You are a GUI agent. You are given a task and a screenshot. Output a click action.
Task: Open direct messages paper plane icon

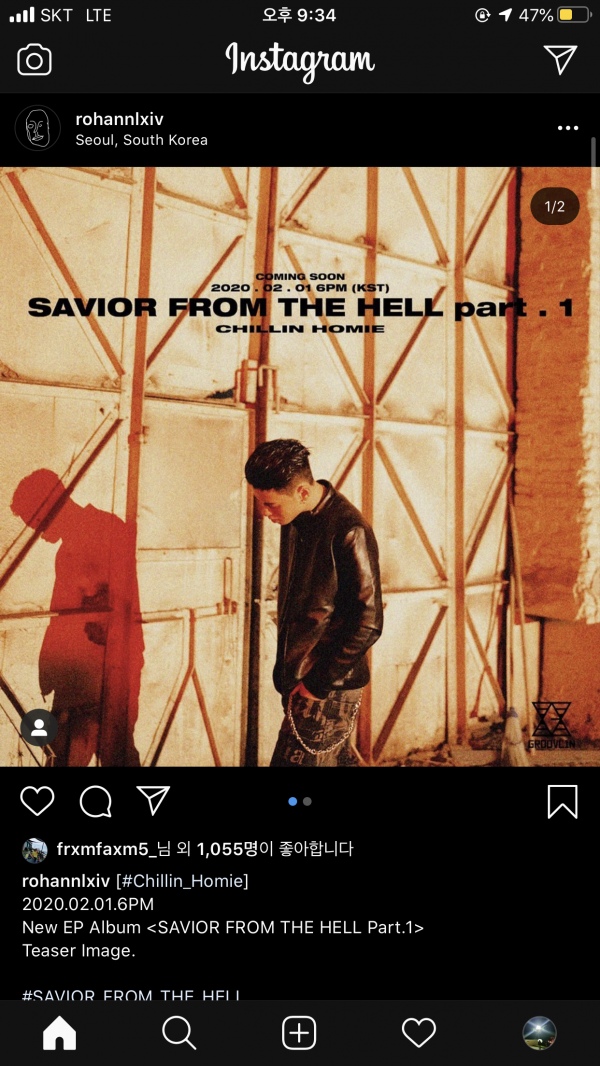pyautogui.click(x=561, y=60)
